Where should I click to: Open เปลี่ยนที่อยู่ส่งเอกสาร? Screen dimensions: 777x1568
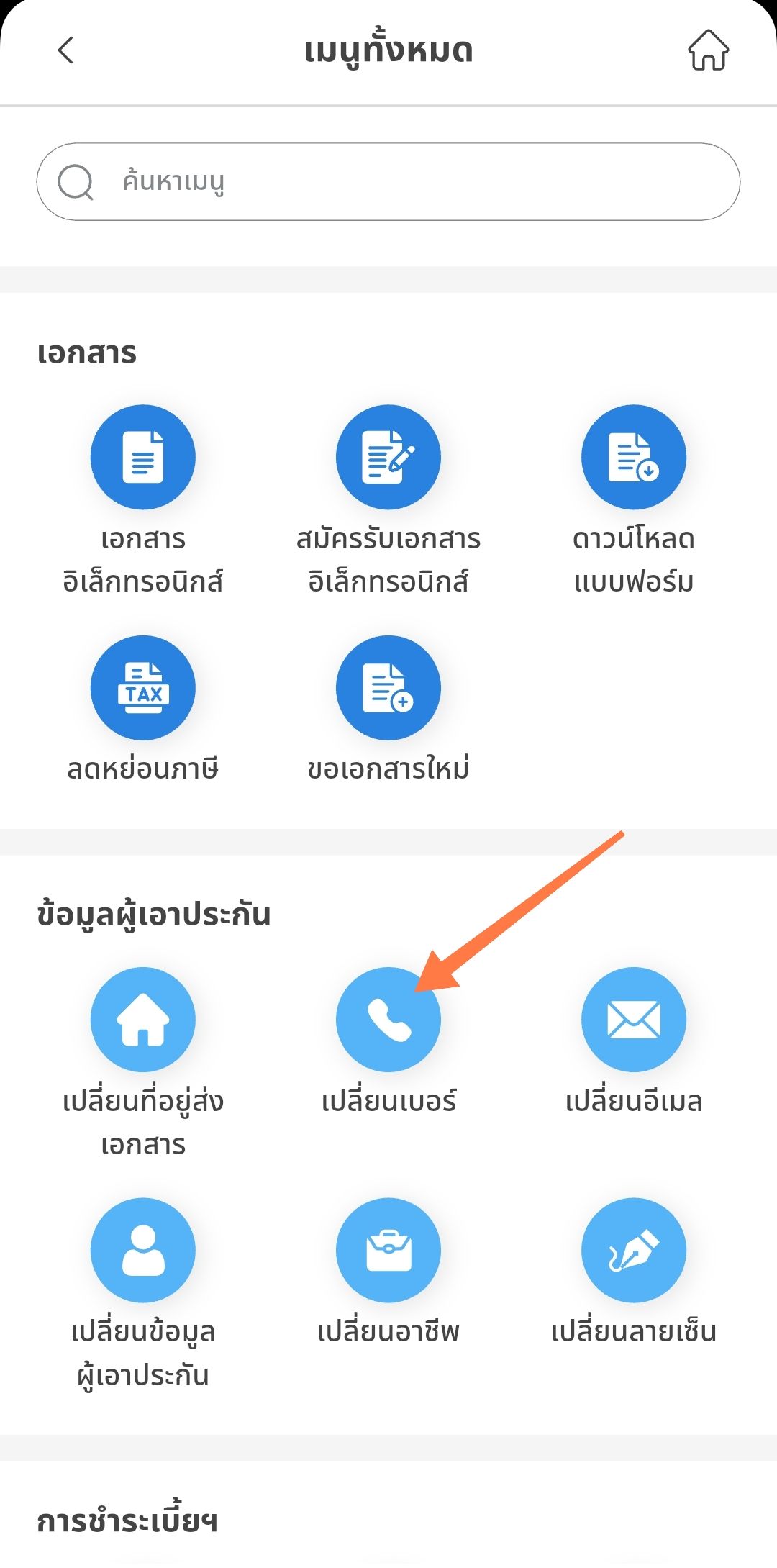(x=142, y=1020)
